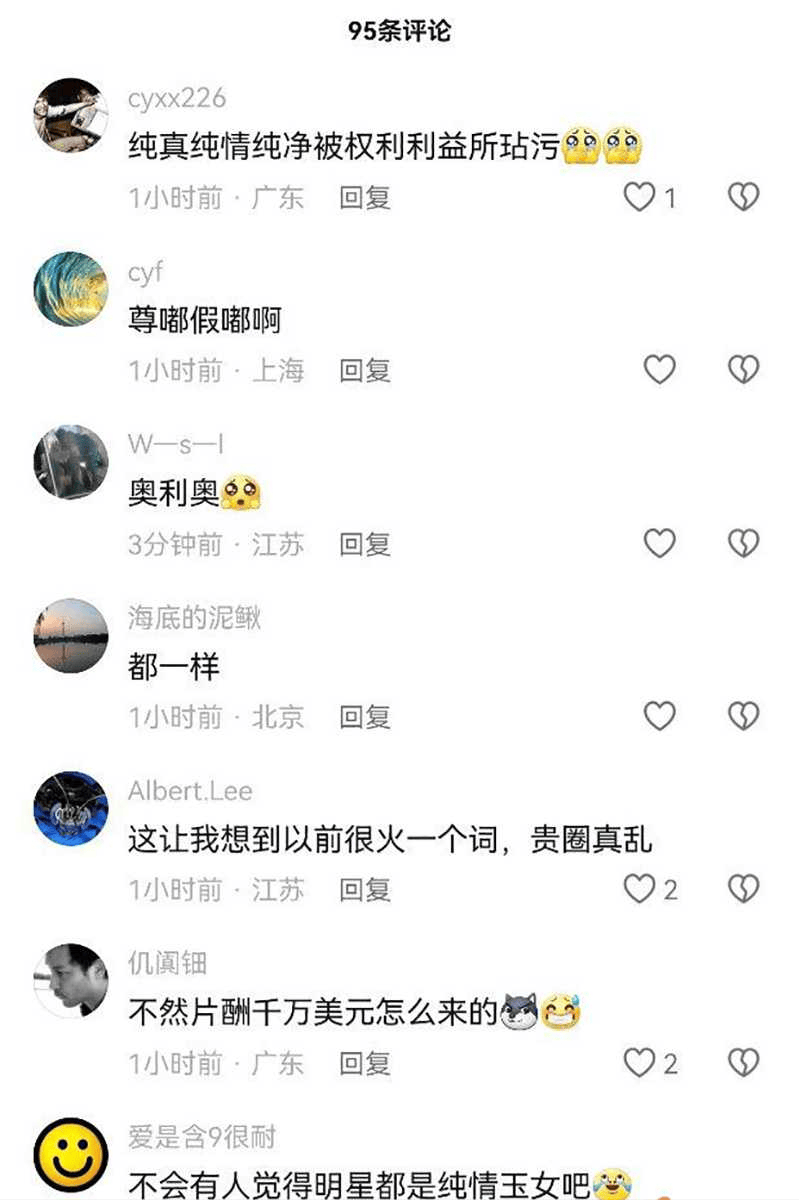Screen dimensions: 799x1200
Task: Reply to cyxx226's comment
Action: tap(367, 198)
